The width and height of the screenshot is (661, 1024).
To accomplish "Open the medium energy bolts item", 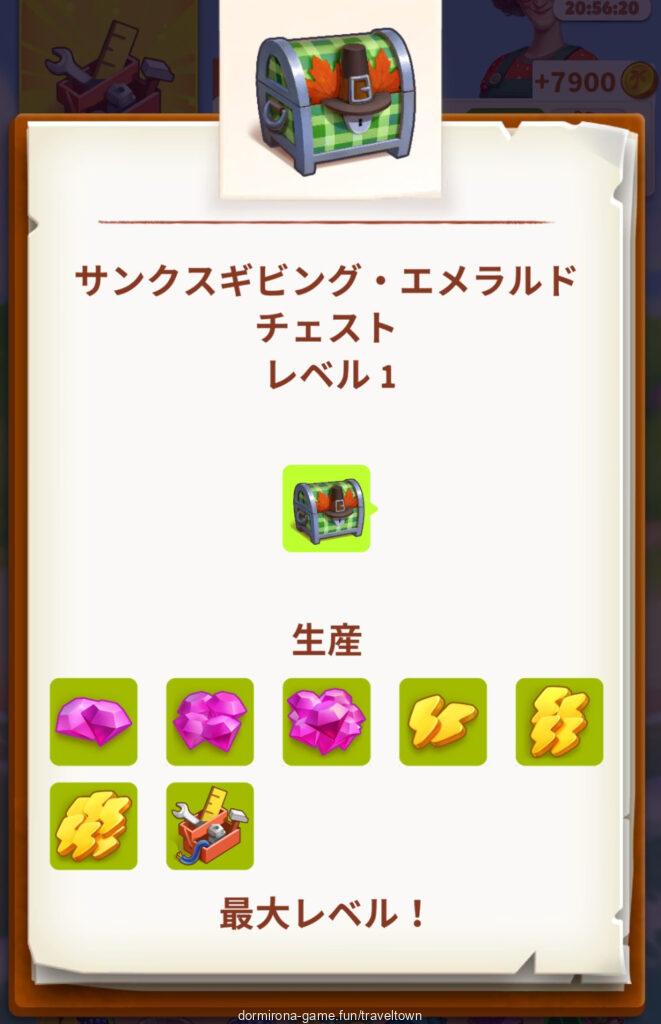I will tap(559, 722).
